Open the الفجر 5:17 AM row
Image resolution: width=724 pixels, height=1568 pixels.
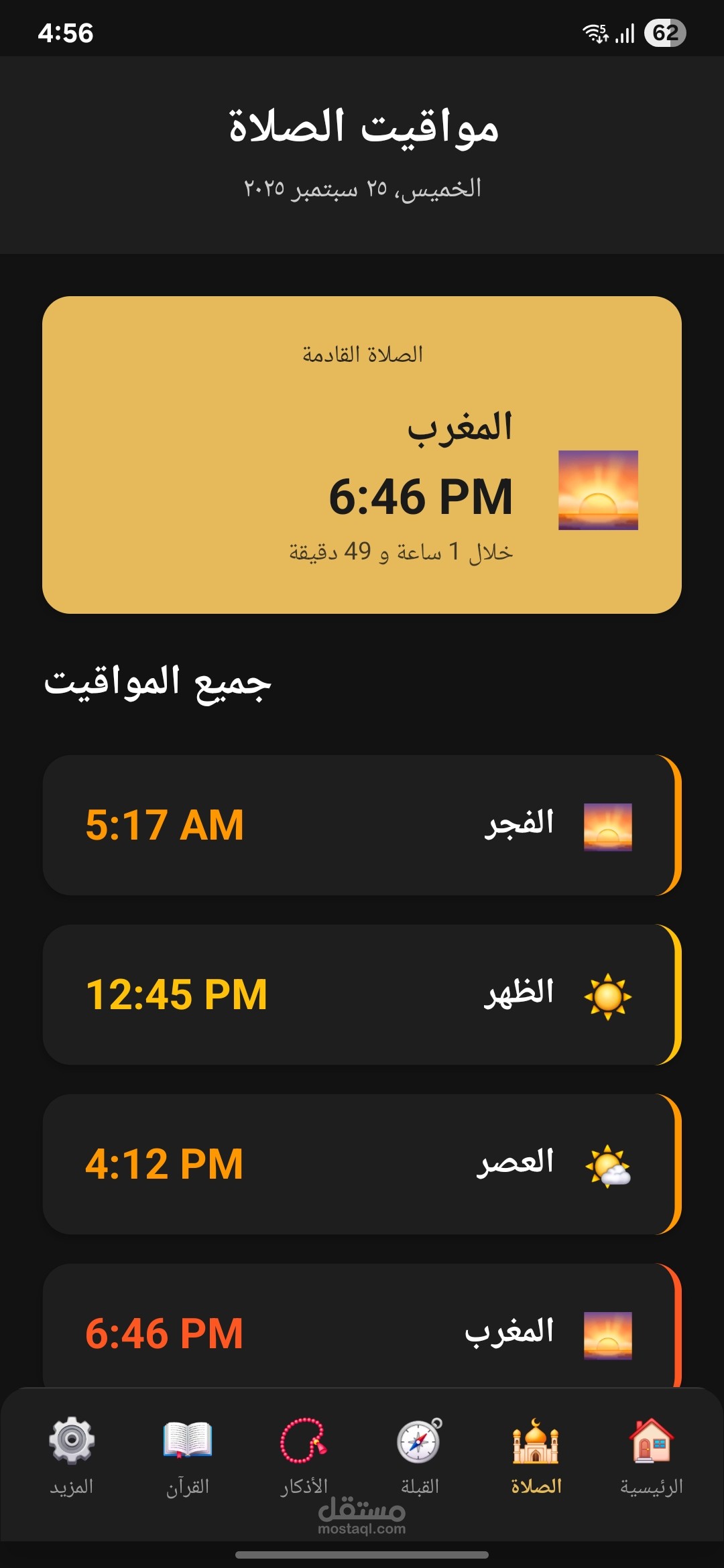(362, 825)
